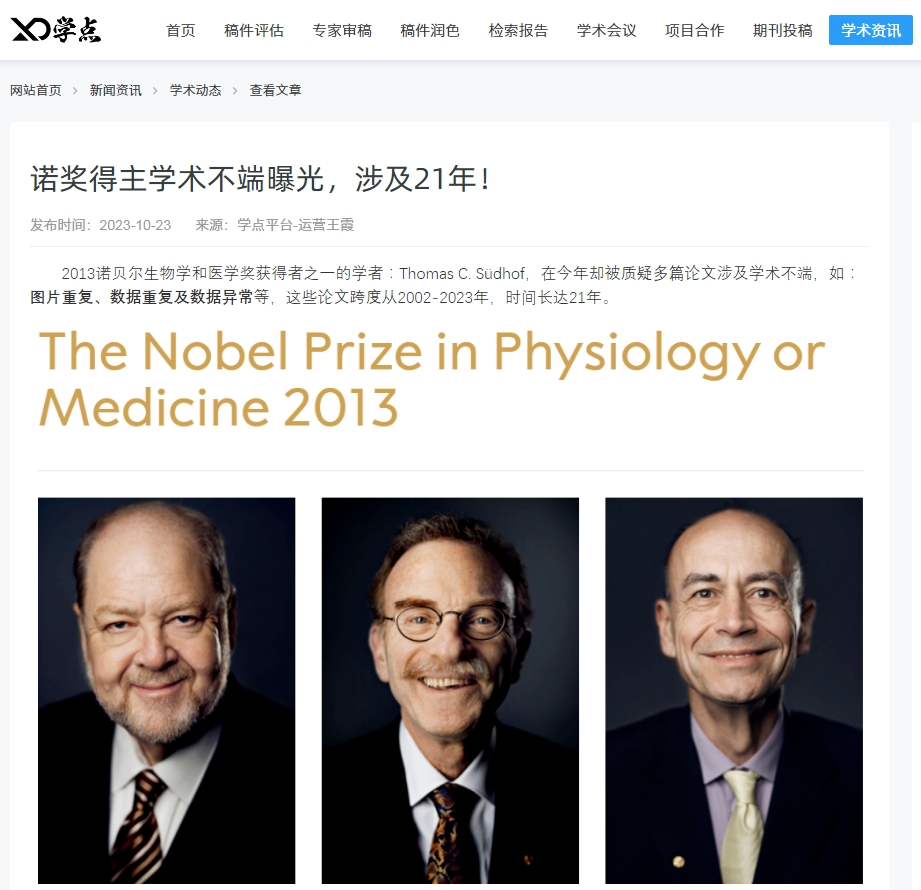The width and height of the screenshot is (921, 890).
Task: Open 新闻资讯 breadcrumb link
Action: 116,90
